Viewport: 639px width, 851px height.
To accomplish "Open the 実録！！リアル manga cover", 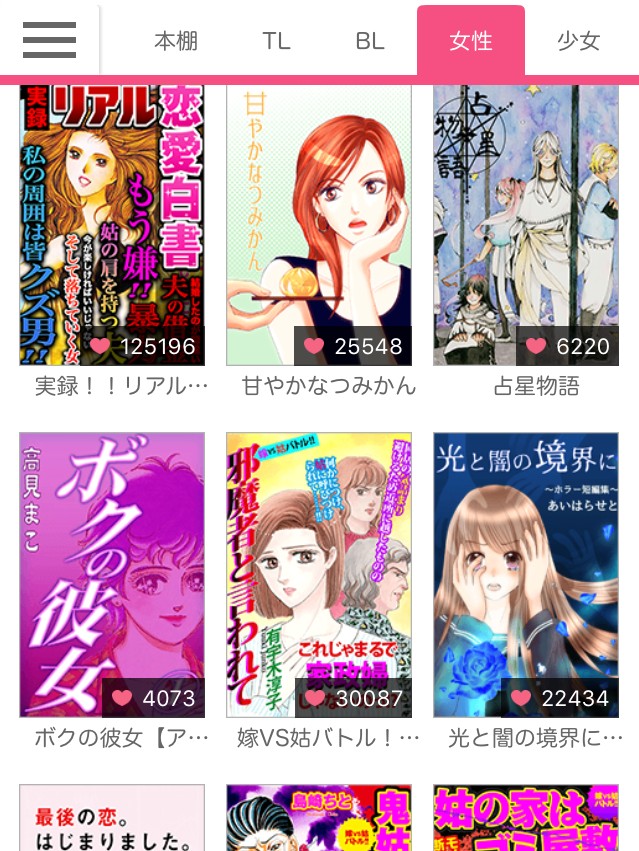I will (x=112, y=225).
